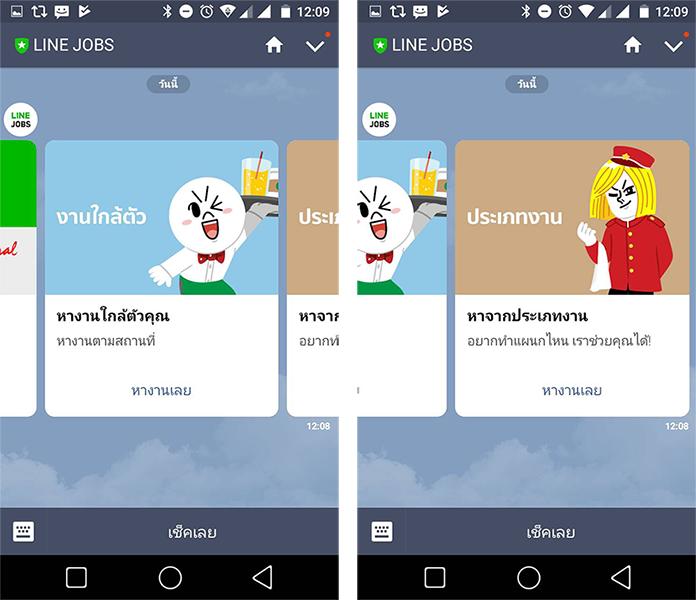Open the งานใกล้ตัว card in the left screenshot

pos(161,217)
